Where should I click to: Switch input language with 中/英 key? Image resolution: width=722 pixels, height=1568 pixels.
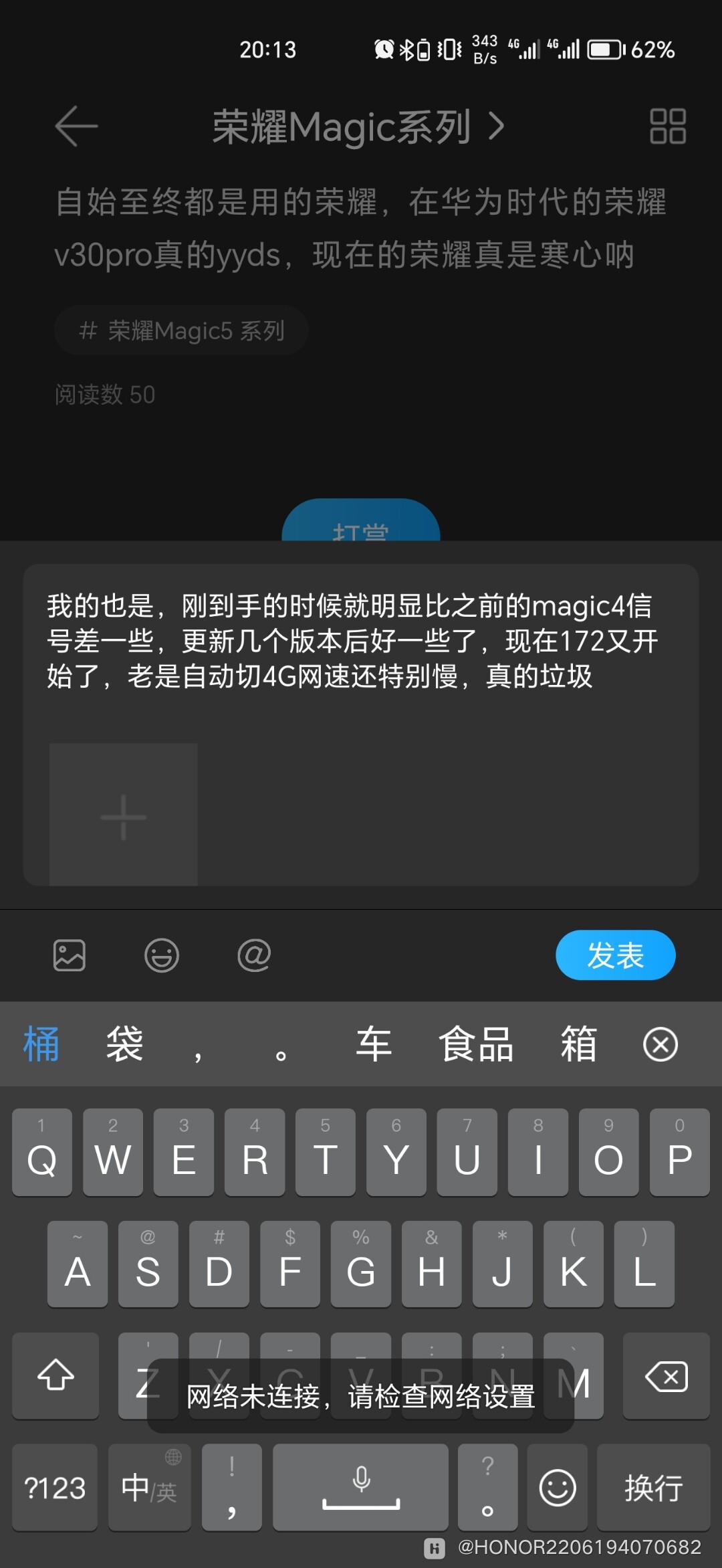click(x=148, y=1486)
